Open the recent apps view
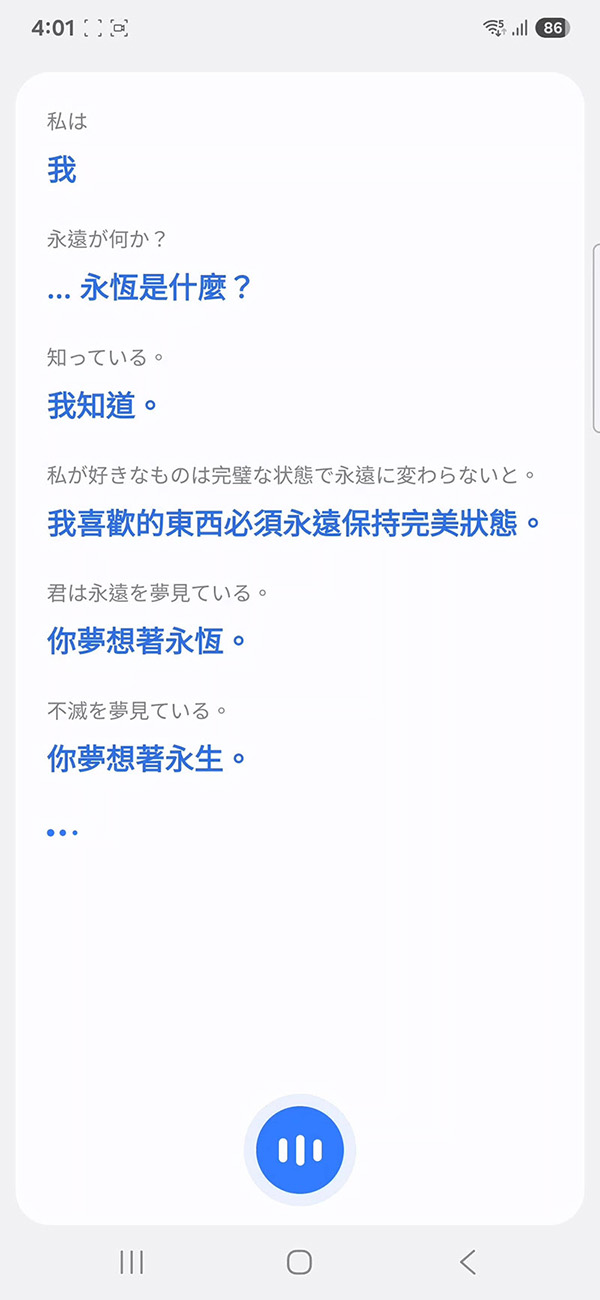The width and height of the screenshot is (600, 1300). pyautogui.click(x=131, y=1262)
